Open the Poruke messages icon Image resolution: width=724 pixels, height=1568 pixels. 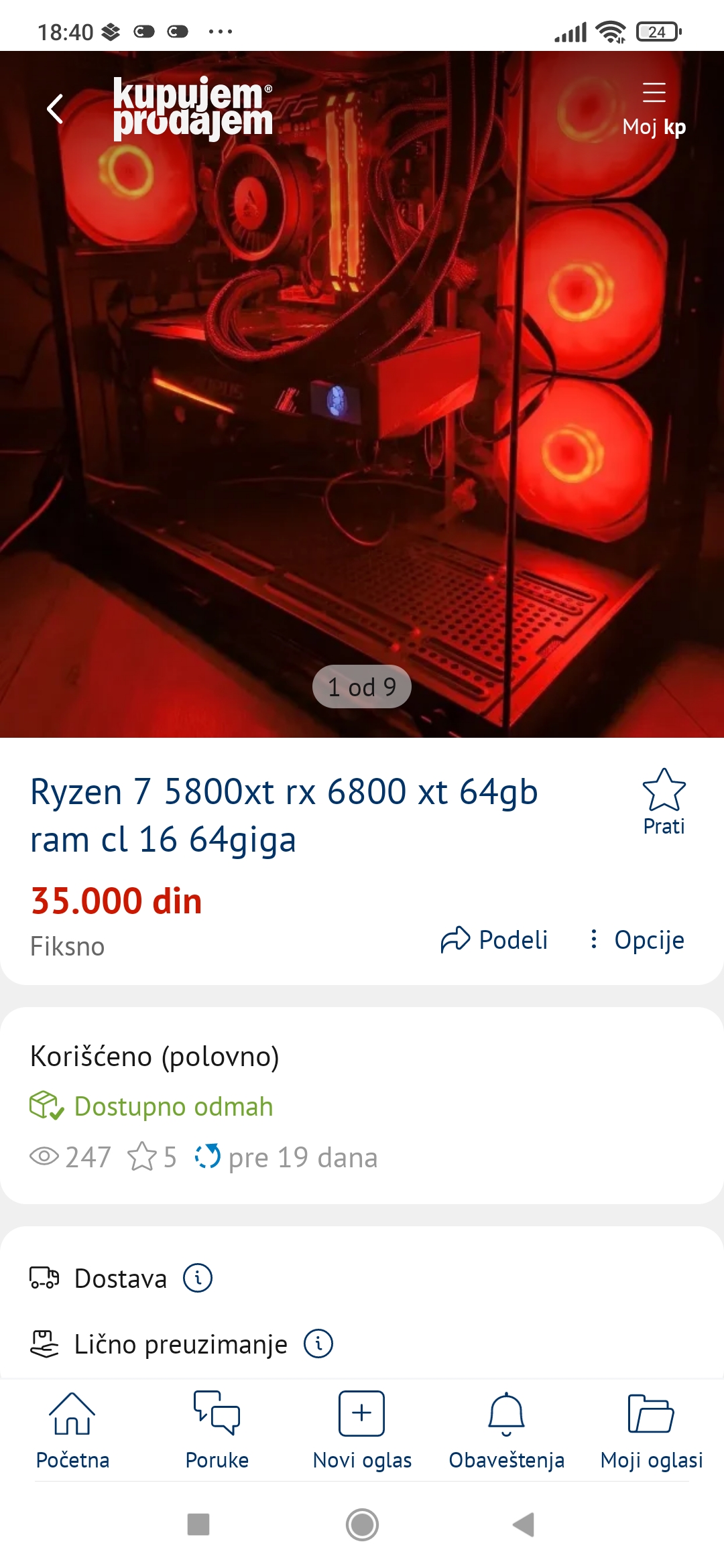pos(217,1414)
